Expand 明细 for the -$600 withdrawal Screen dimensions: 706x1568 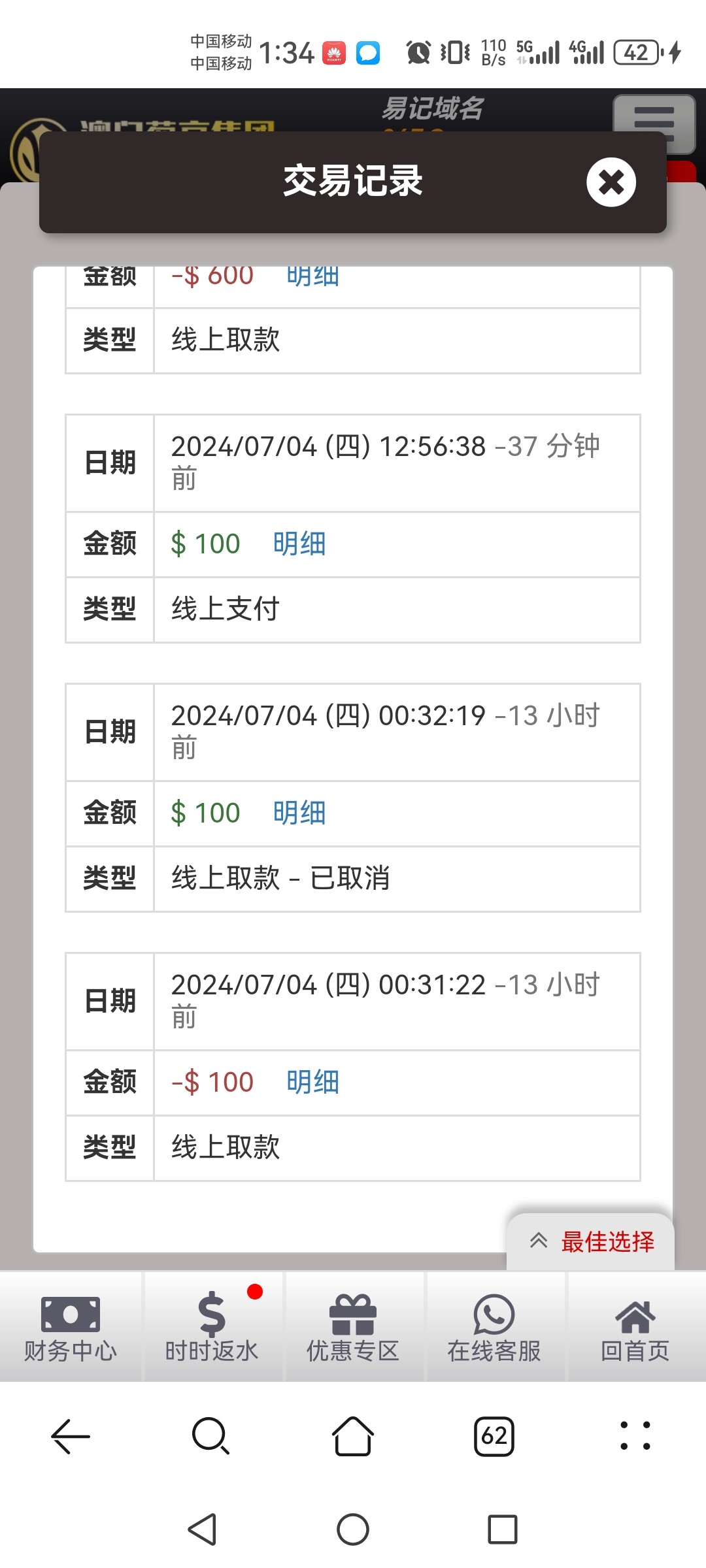[312, 276]
